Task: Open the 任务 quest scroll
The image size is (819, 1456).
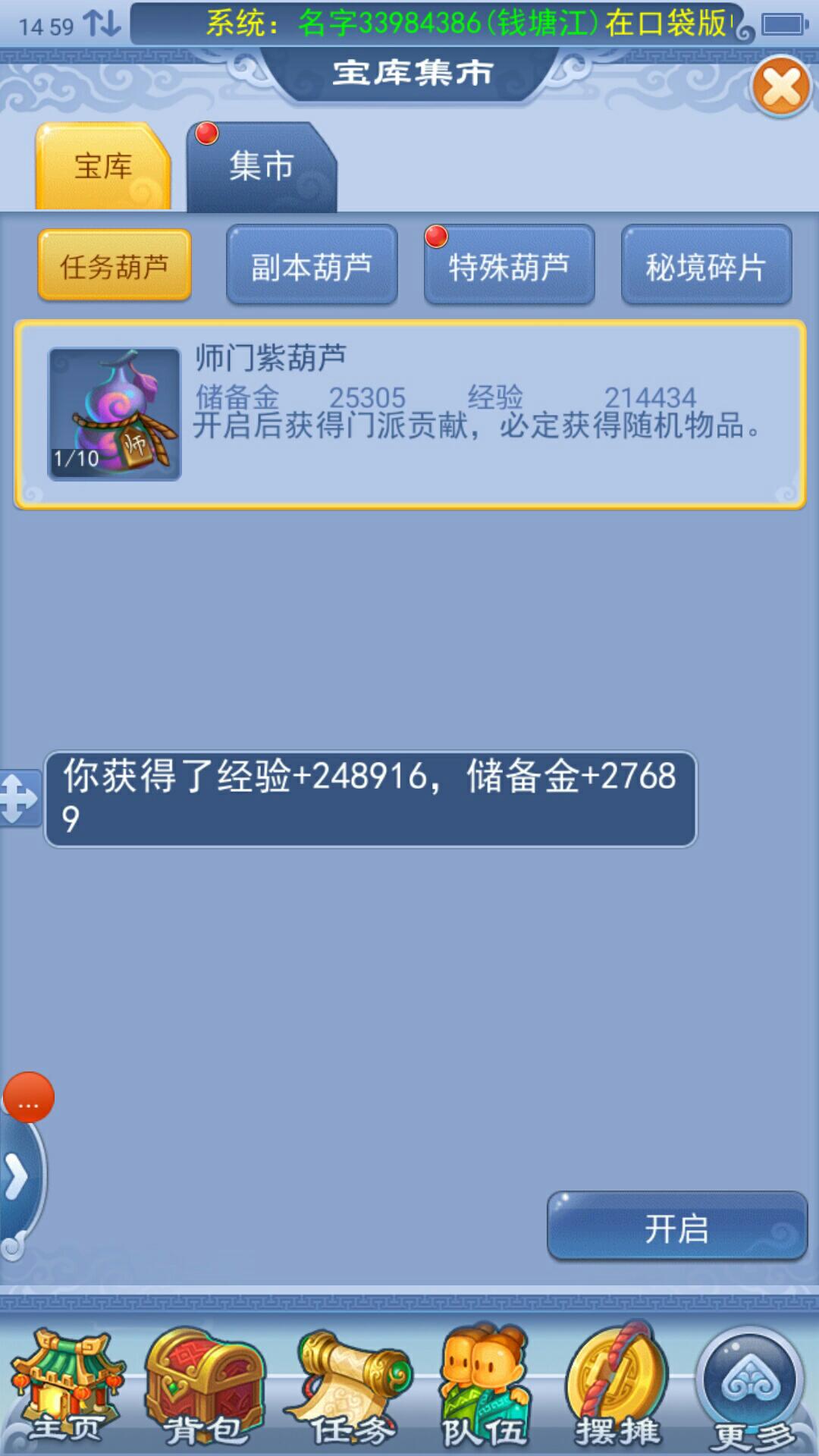Action: point(350,1388)
